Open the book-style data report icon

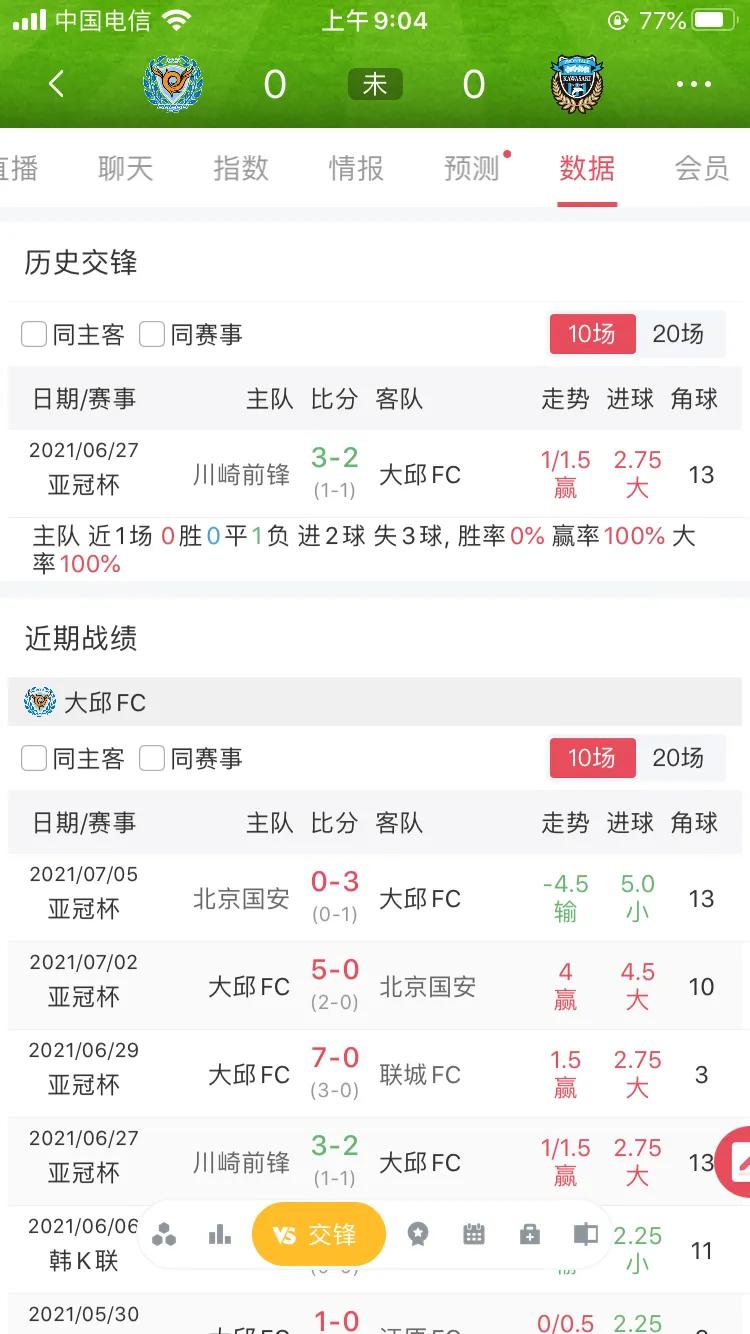pos(585,1234)
